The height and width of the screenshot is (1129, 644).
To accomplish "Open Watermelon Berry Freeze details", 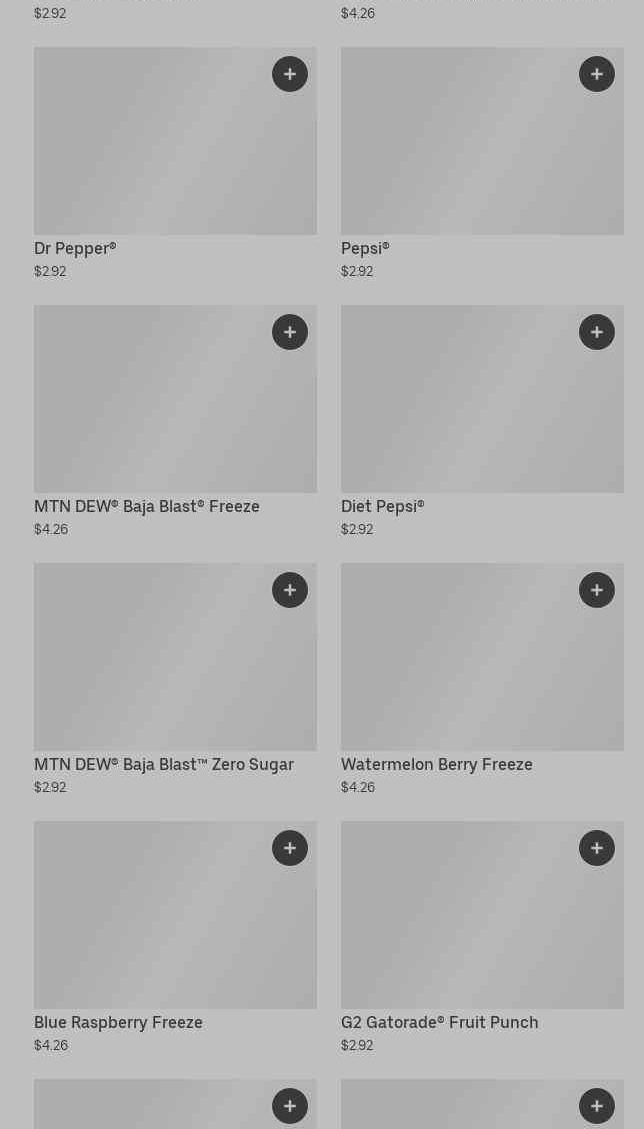I will coord(482,679).
